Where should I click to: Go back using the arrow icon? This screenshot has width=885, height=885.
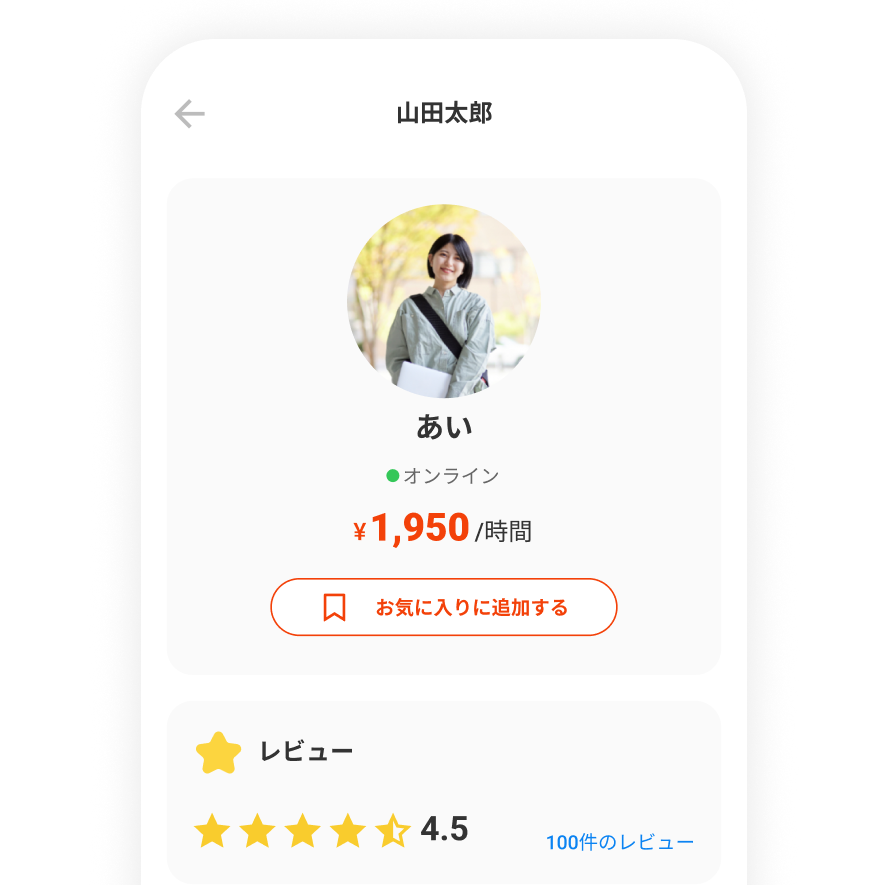coord(189,114)
